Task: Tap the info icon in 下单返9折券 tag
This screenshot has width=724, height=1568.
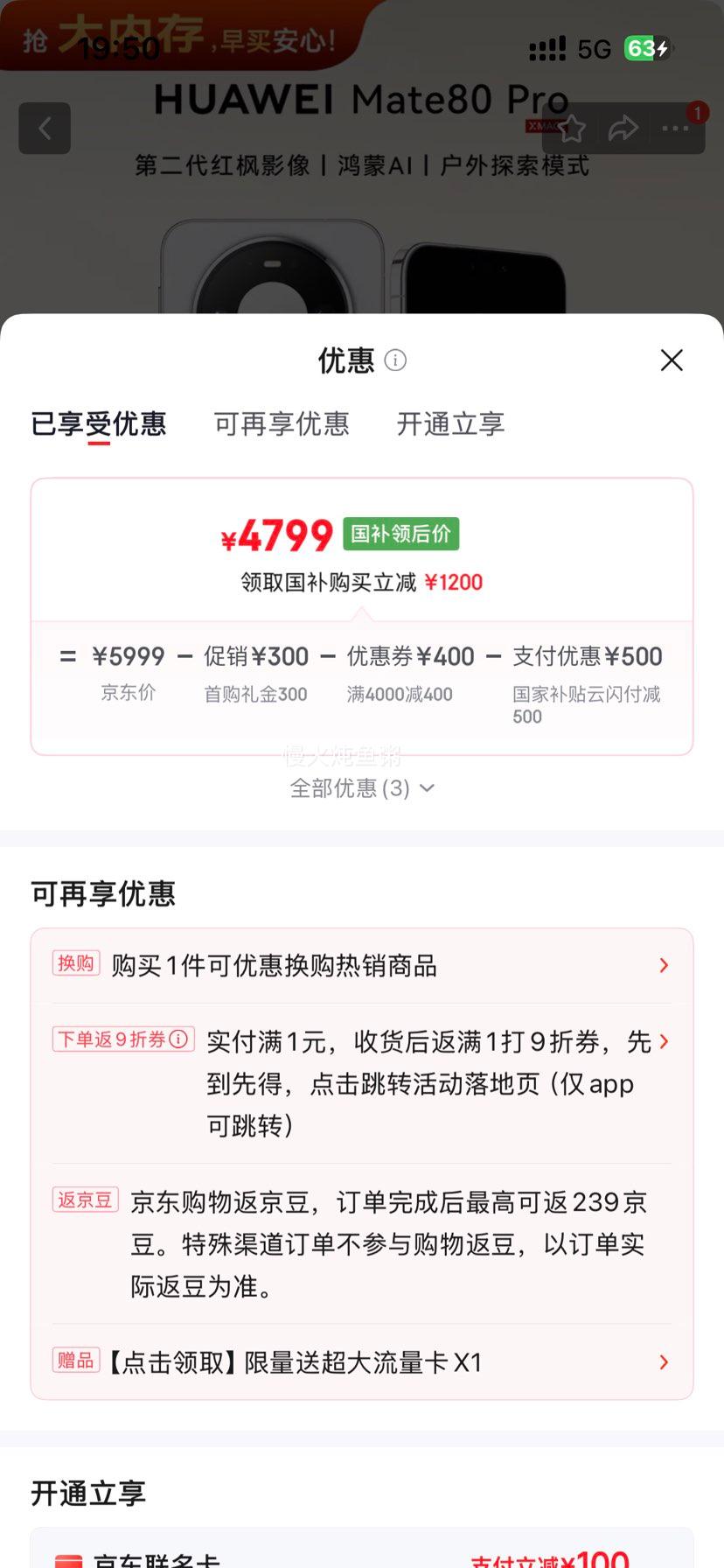Action: (178, 1039)
